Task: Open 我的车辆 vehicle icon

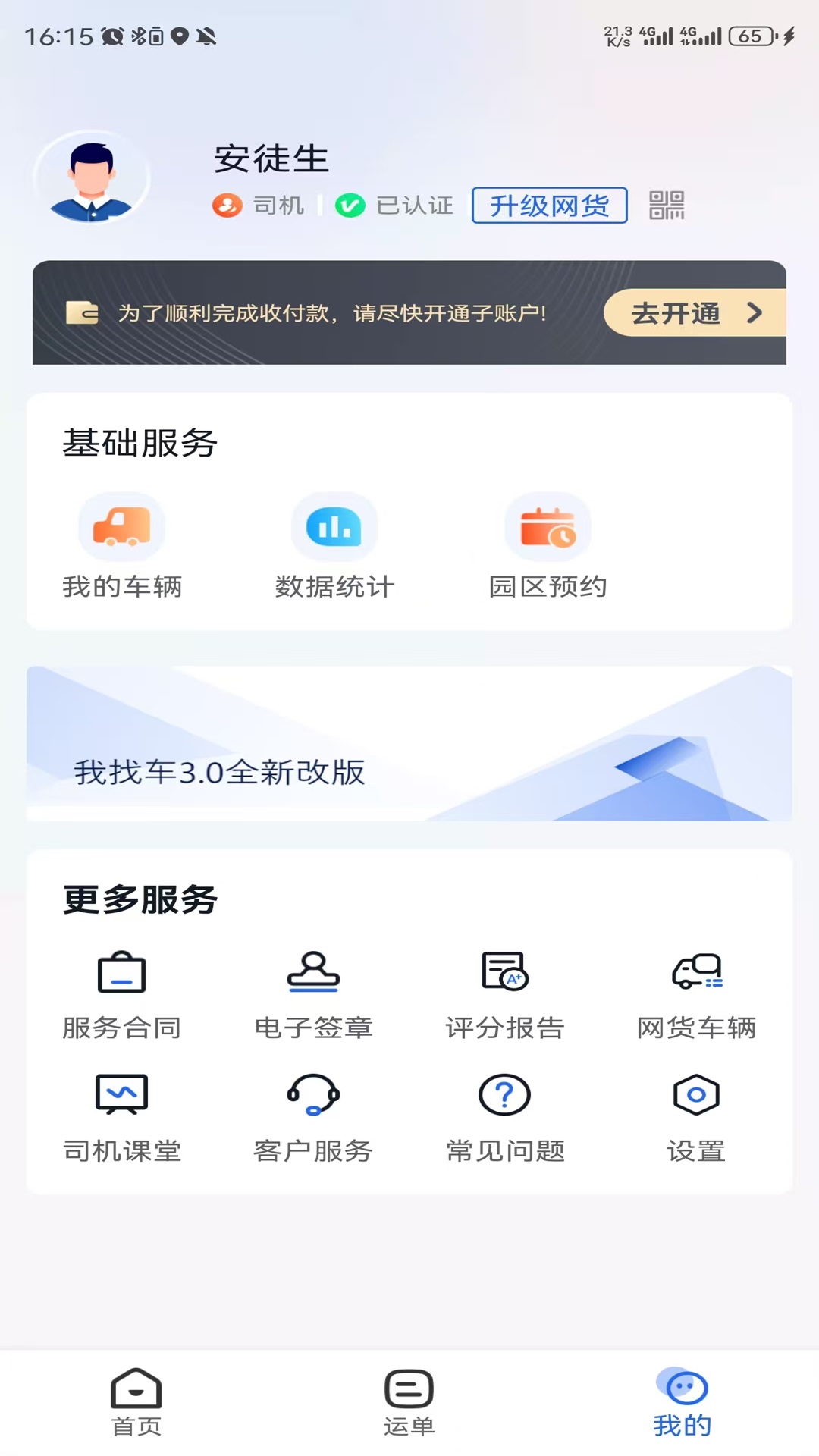Action: [121, 527]
